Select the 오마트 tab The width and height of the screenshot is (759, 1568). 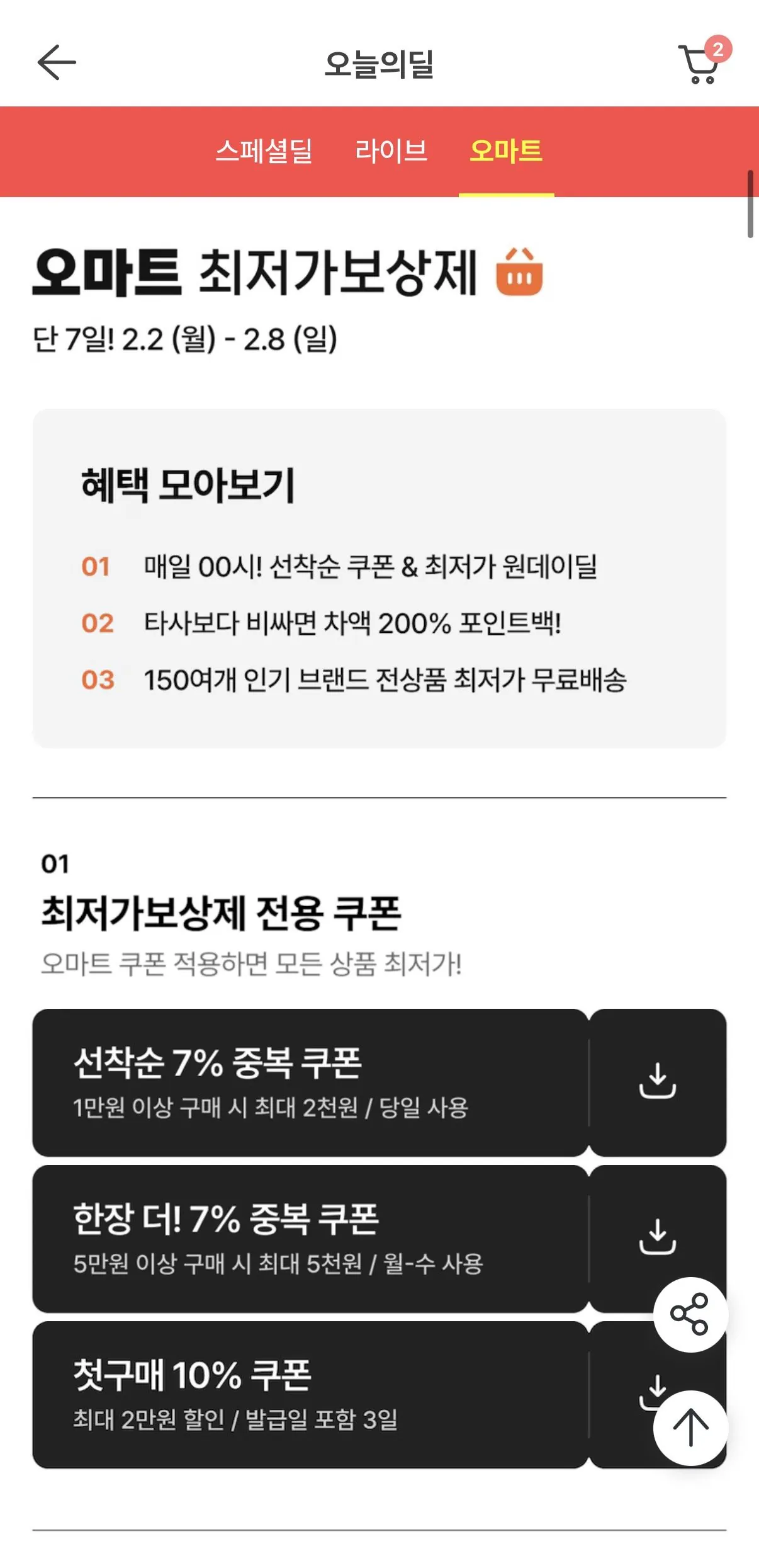pyautogui.click(x=506, y=151)
